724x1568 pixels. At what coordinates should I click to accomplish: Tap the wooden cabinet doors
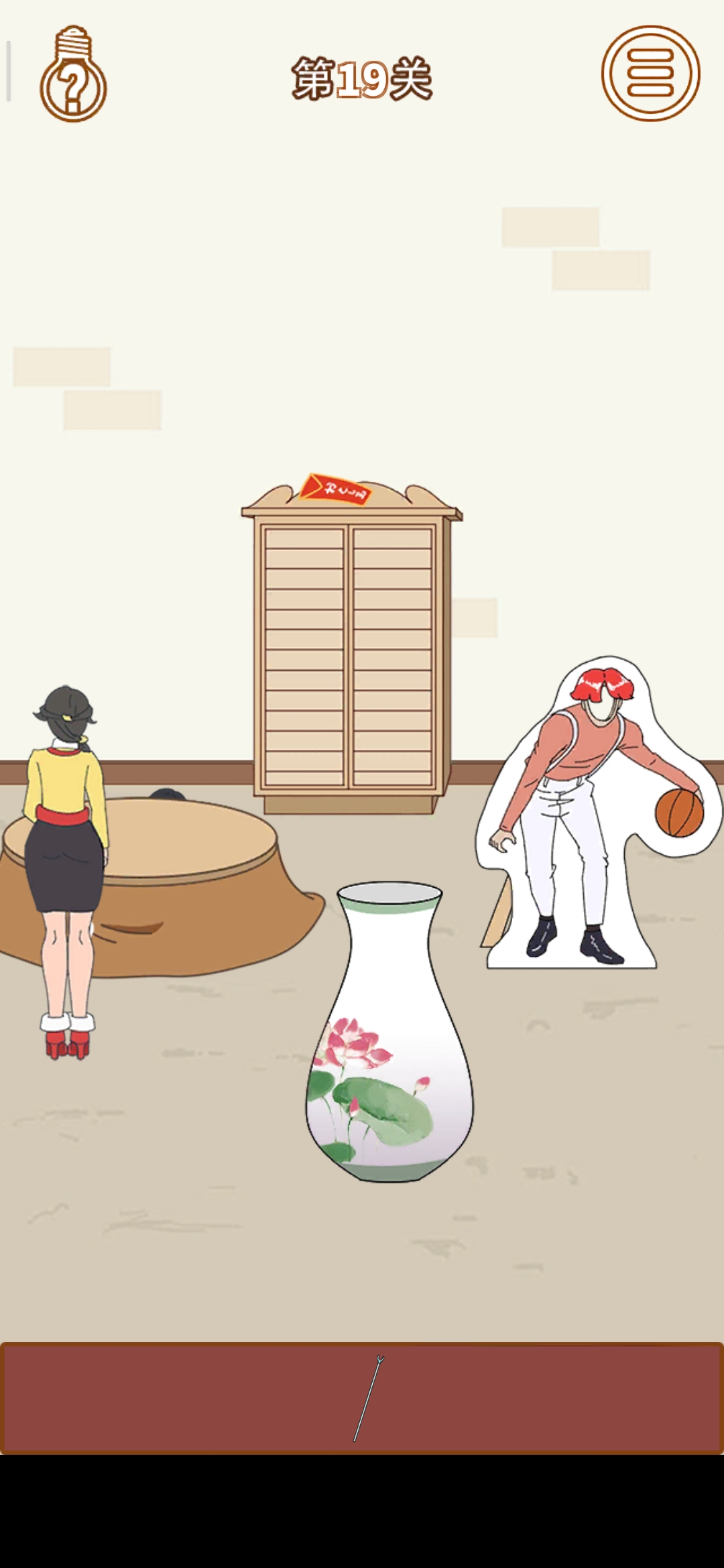[x=348, y=655]
